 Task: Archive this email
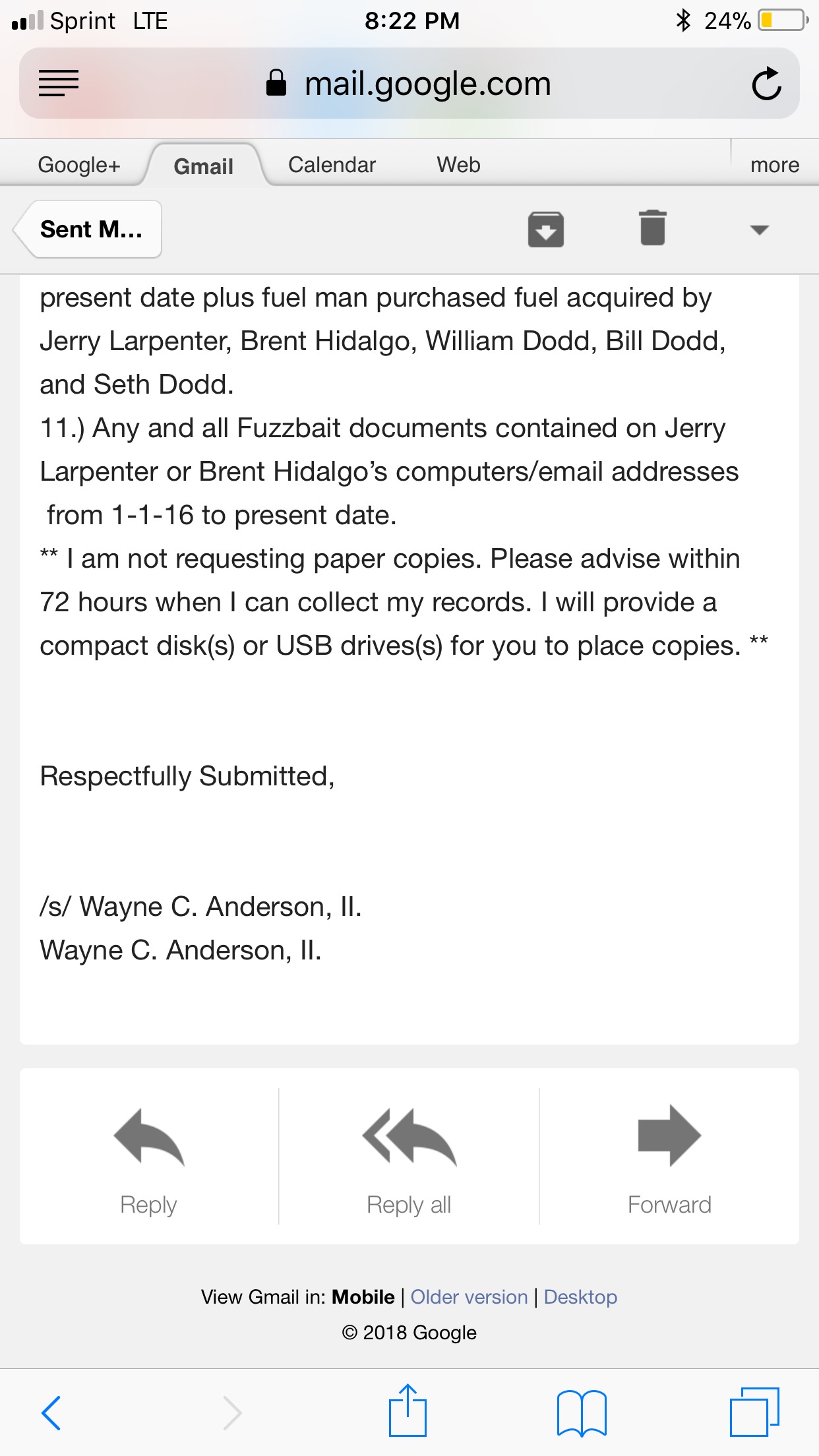coord(545,229)
